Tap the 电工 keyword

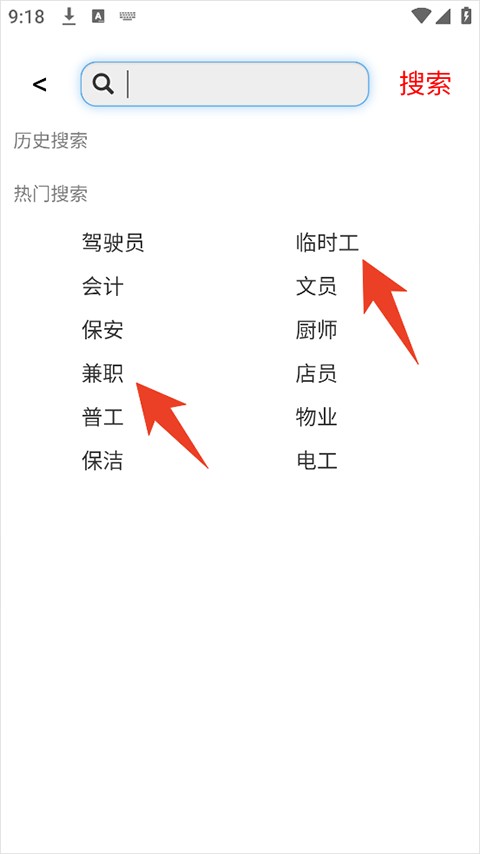coord(317,461)
